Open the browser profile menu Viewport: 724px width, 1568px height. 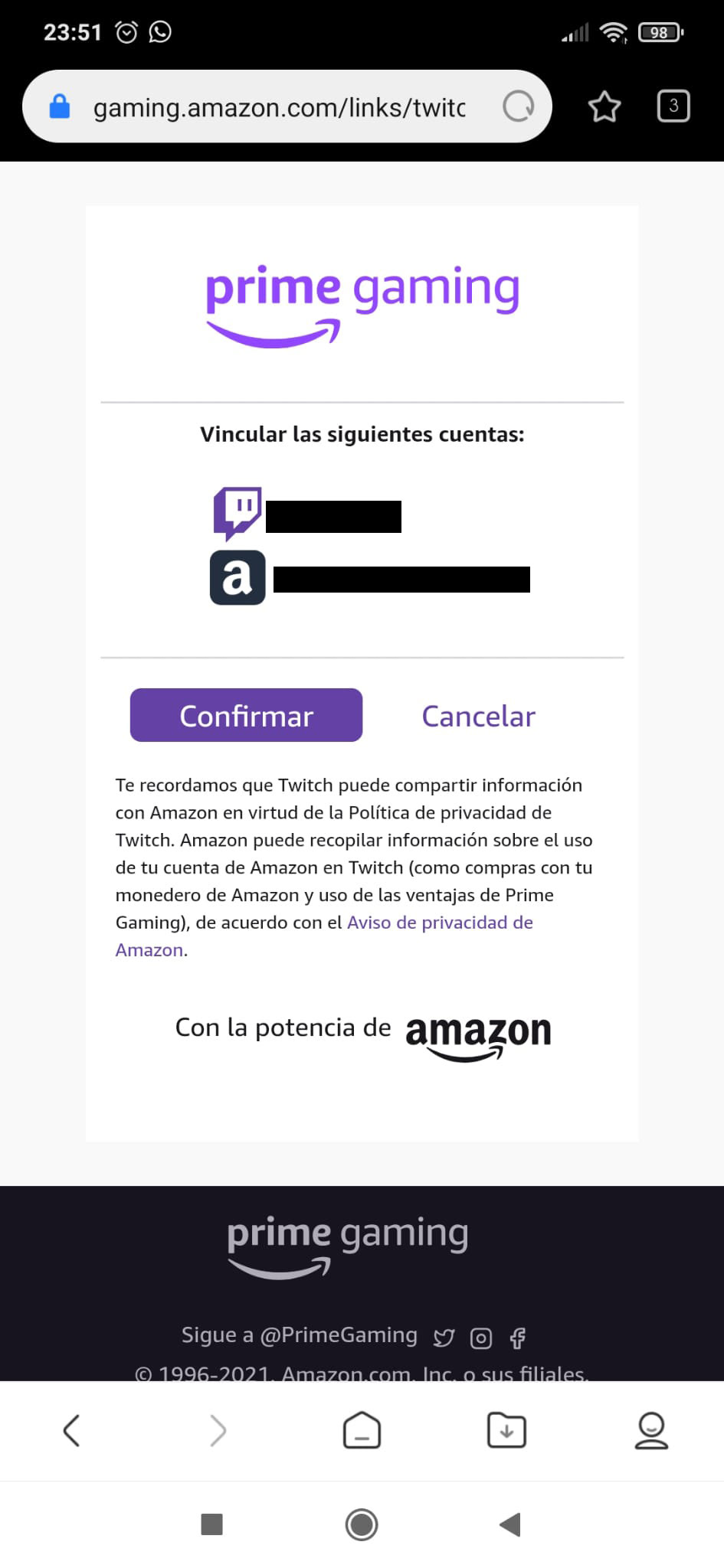(x=651, y=1430)
